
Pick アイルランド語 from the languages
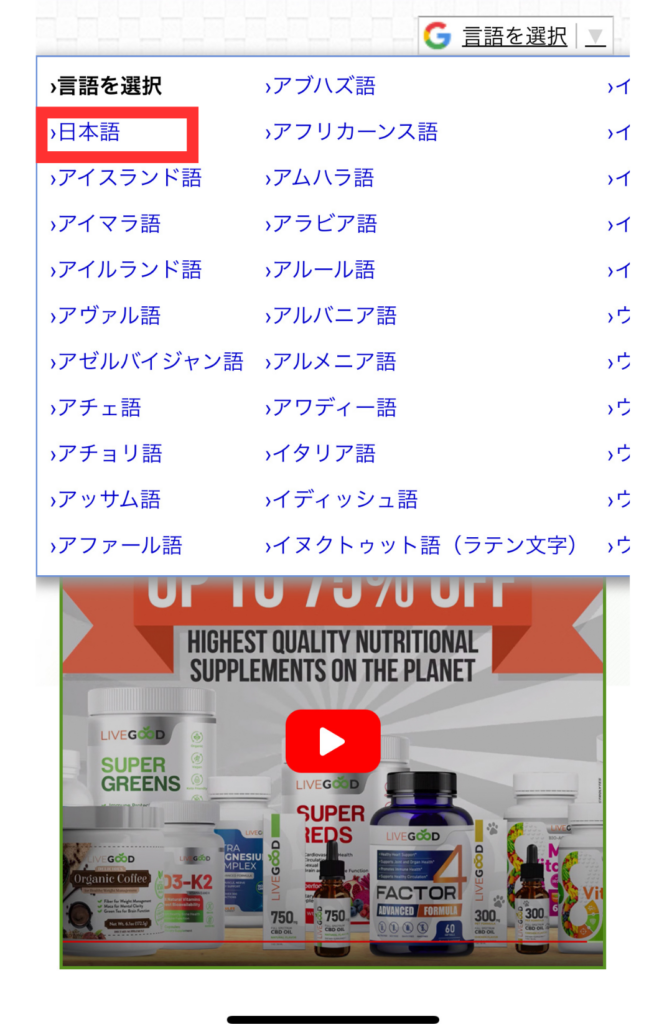click(129, 270)
